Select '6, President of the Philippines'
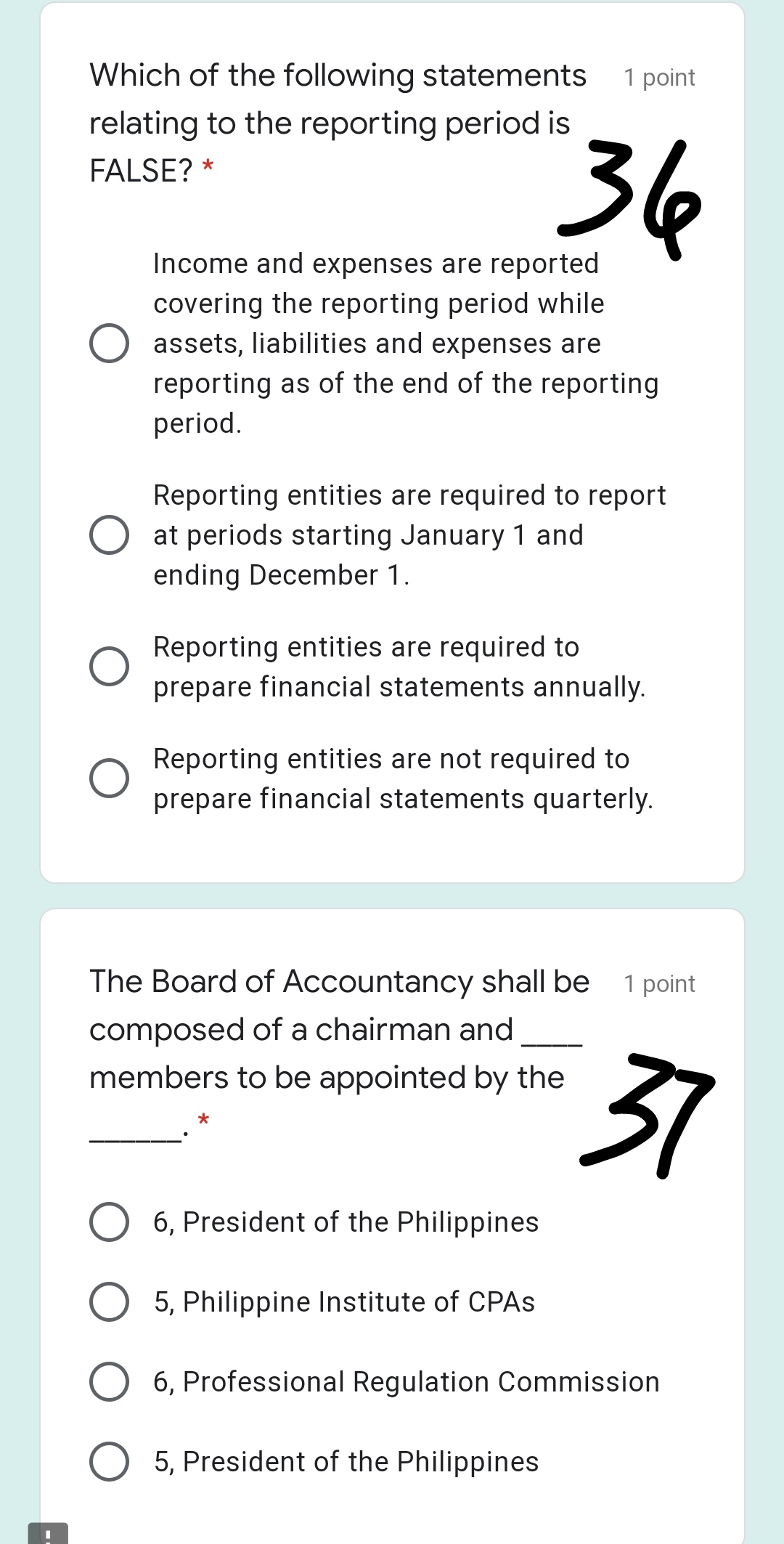The height and width of the screenshot is (1544, 784). pyautogui.click(x=110, y=1222)
